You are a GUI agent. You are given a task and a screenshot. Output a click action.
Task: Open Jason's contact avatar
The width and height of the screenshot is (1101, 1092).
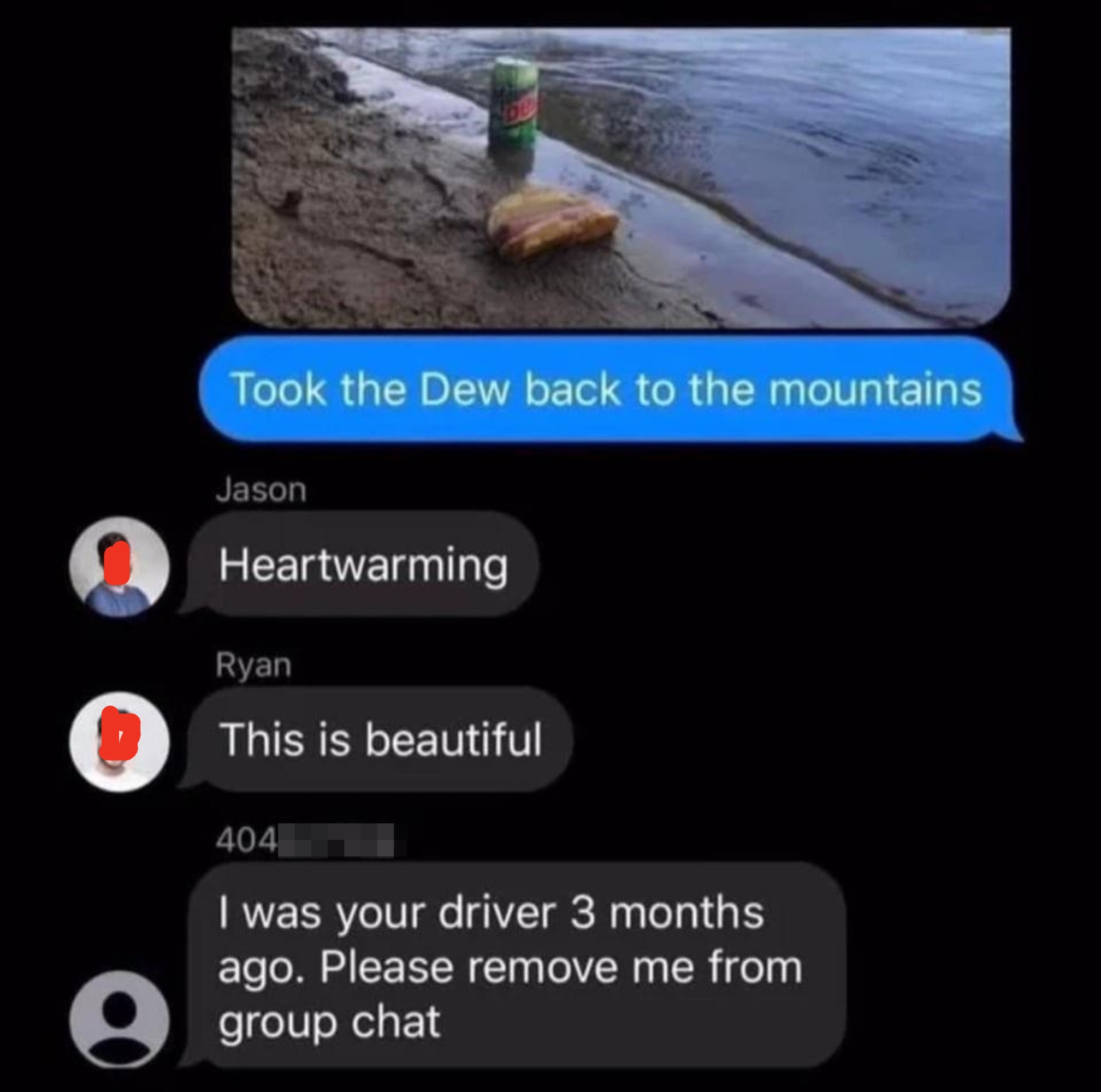pos(119,566)
